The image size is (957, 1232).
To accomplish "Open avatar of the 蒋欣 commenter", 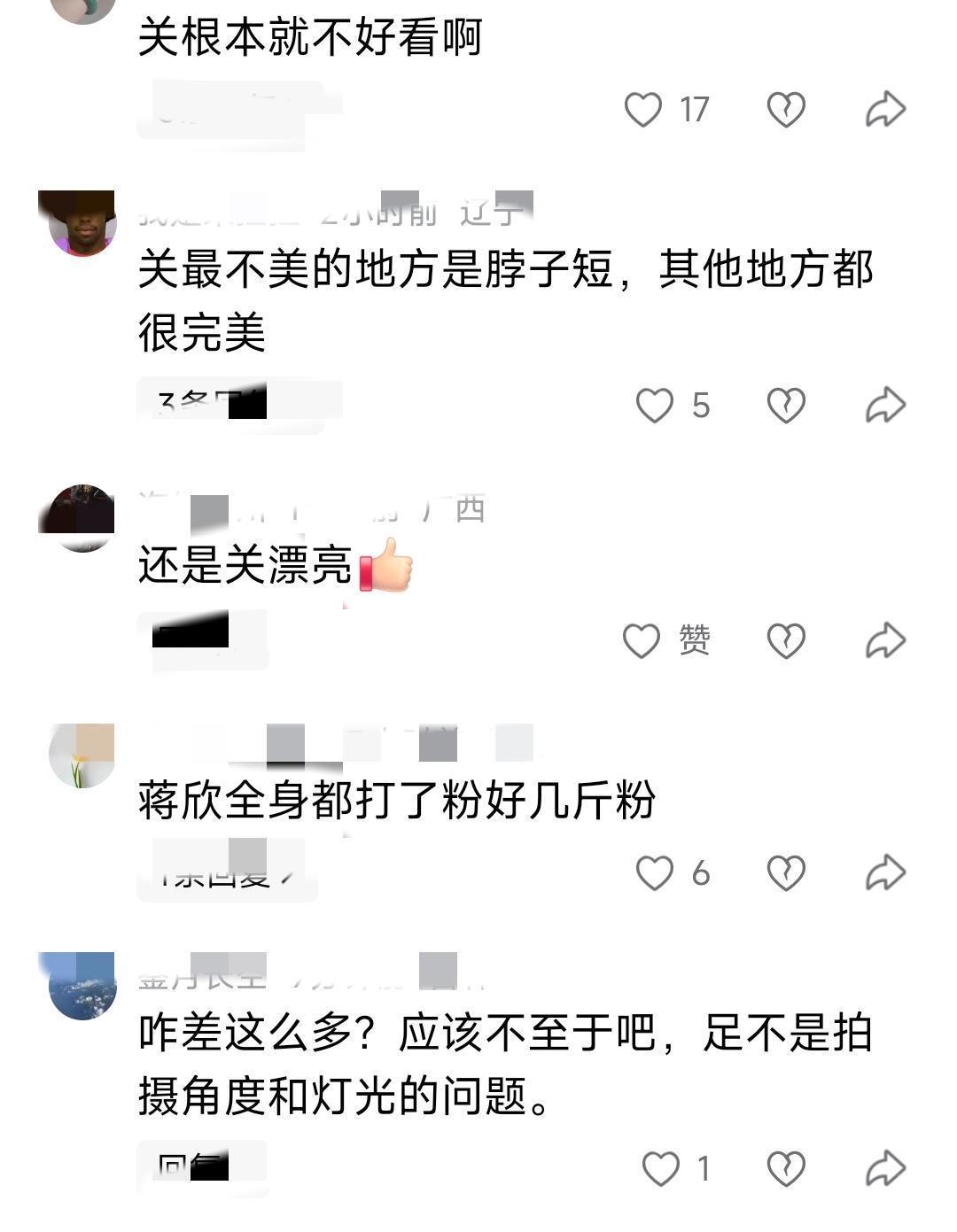I will [x=81, y=755].
